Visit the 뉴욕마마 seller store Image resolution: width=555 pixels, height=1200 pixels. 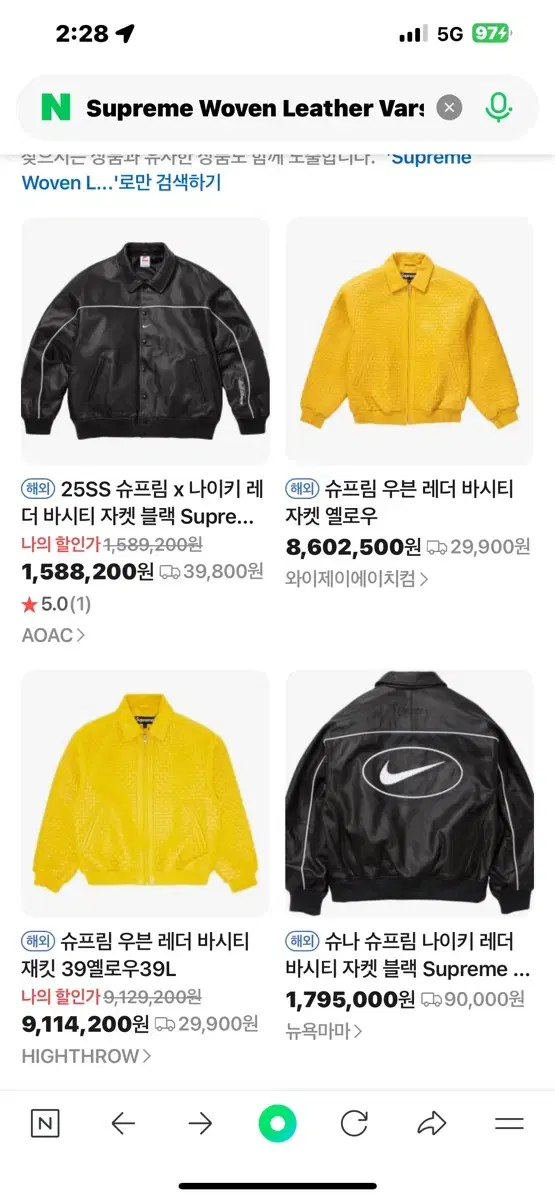click(324, 1031)
